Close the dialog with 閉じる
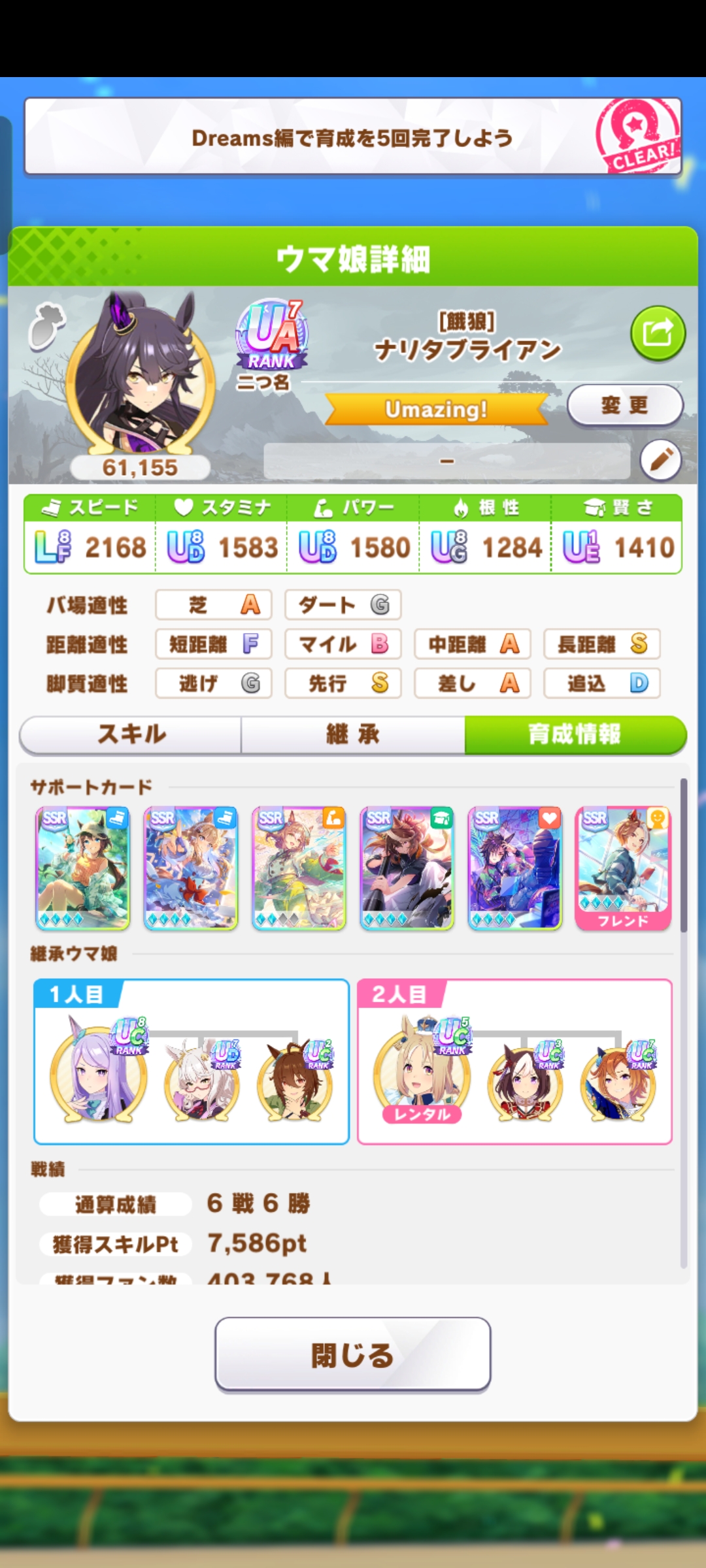This screenshot has width=706, height=1568. coord(353,1354)
